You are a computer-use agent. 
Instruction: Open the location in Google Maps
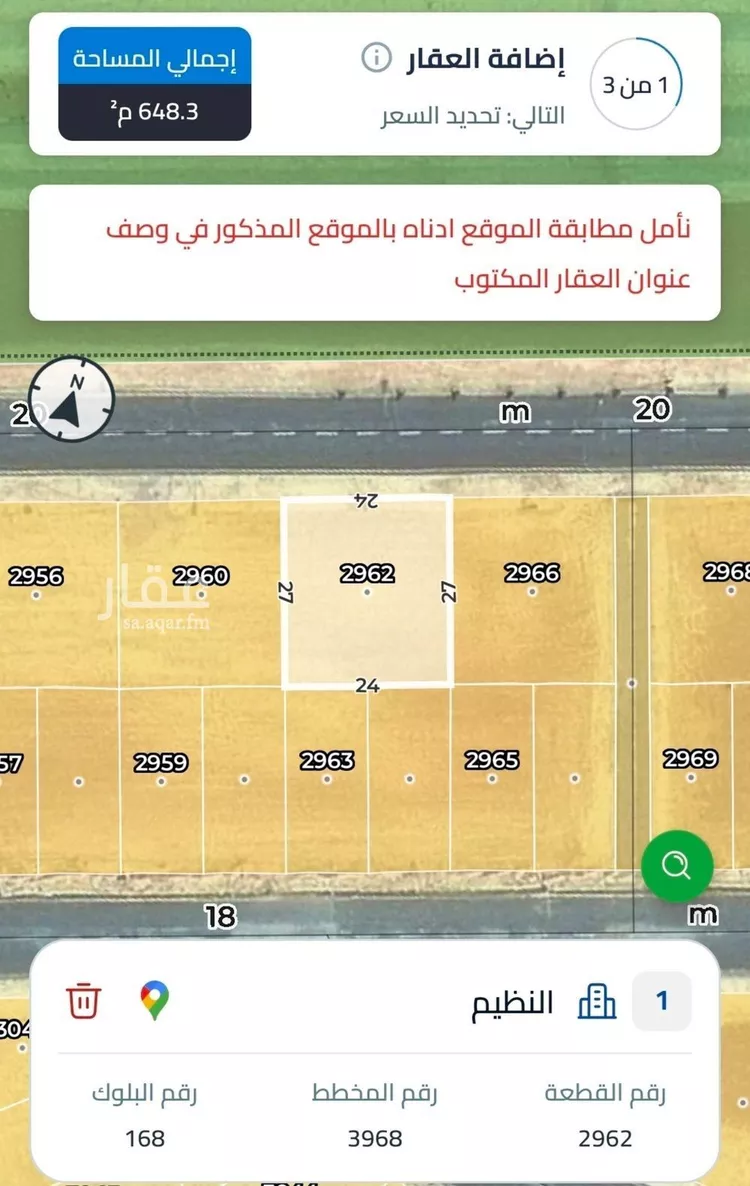tap(152, 1001)
